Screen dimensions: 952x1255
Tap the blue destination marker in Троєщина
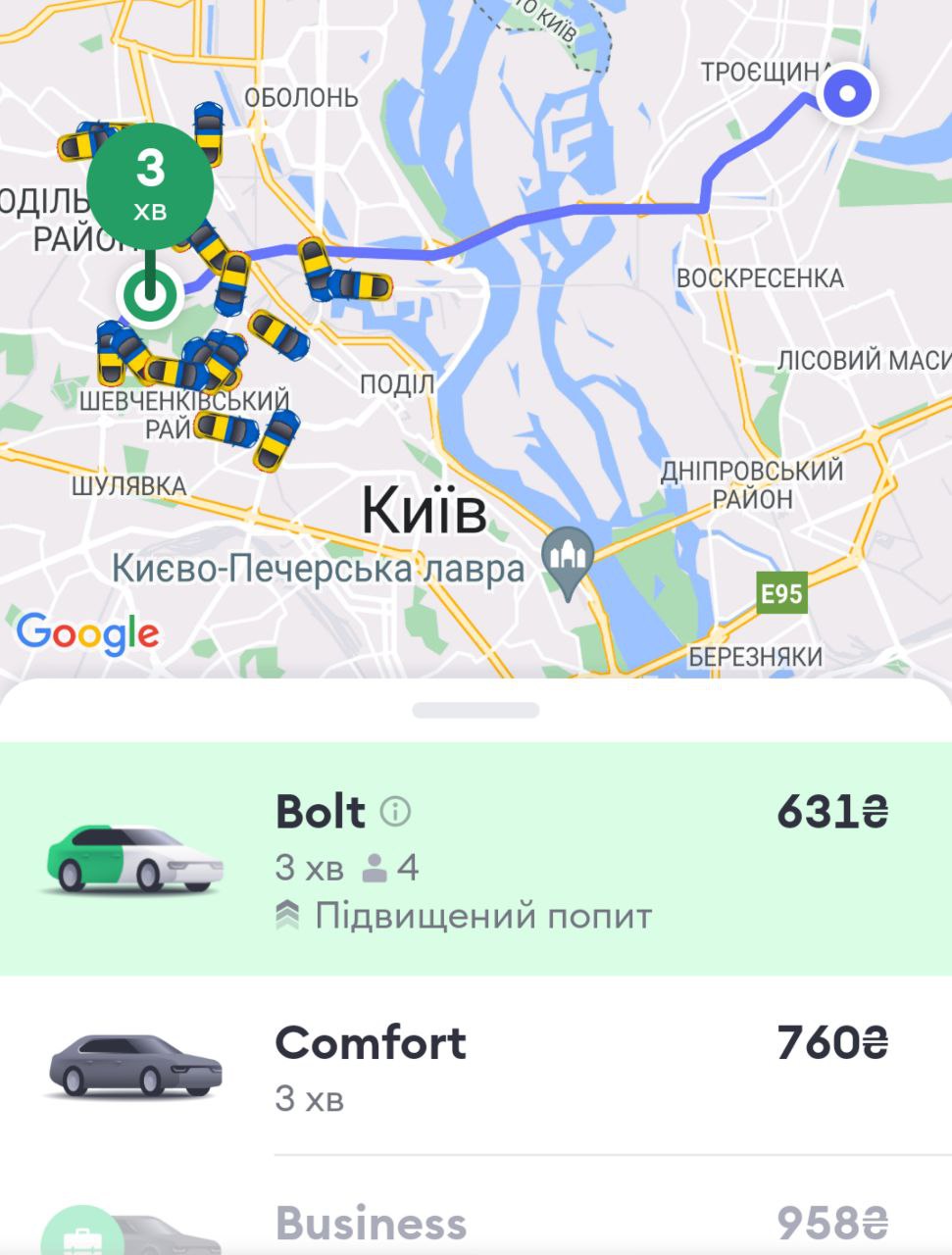848,95
